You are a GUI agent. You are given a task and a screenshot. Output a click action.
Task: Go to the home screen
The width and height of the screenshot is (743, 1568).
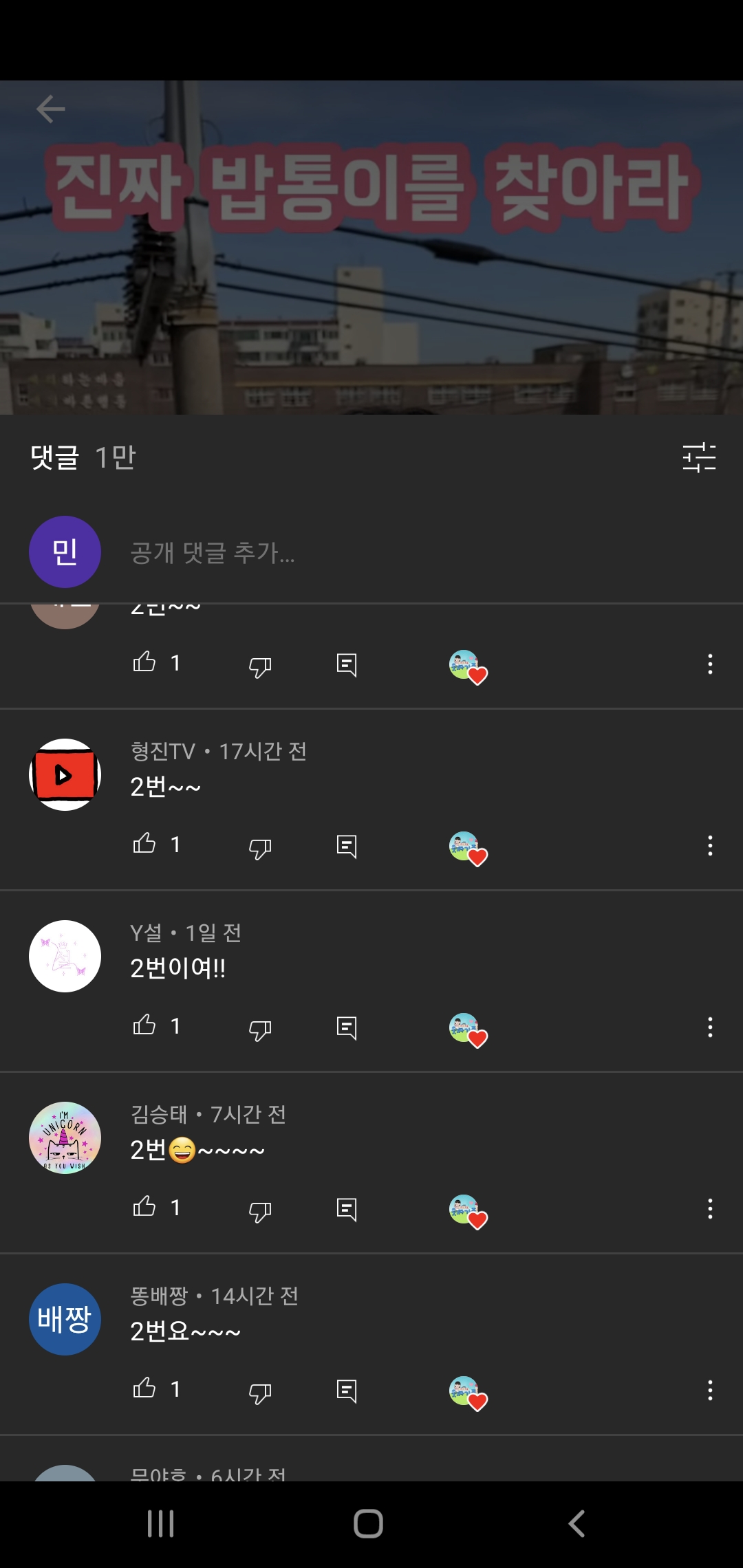point(369,1524)
